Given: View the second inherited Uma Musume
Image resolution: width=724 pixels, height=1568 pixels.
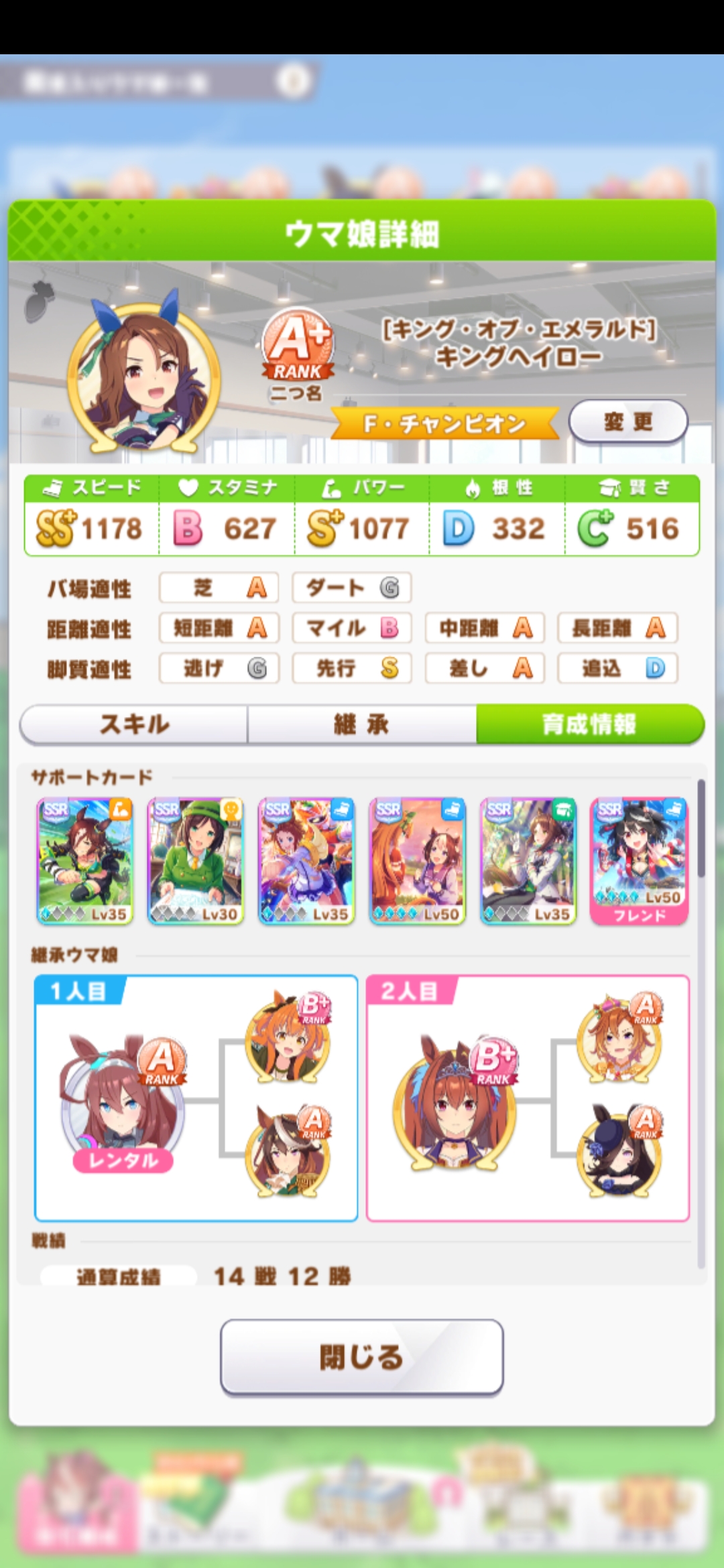Looking at the screenshot, I should click(x=455, y=1099).
